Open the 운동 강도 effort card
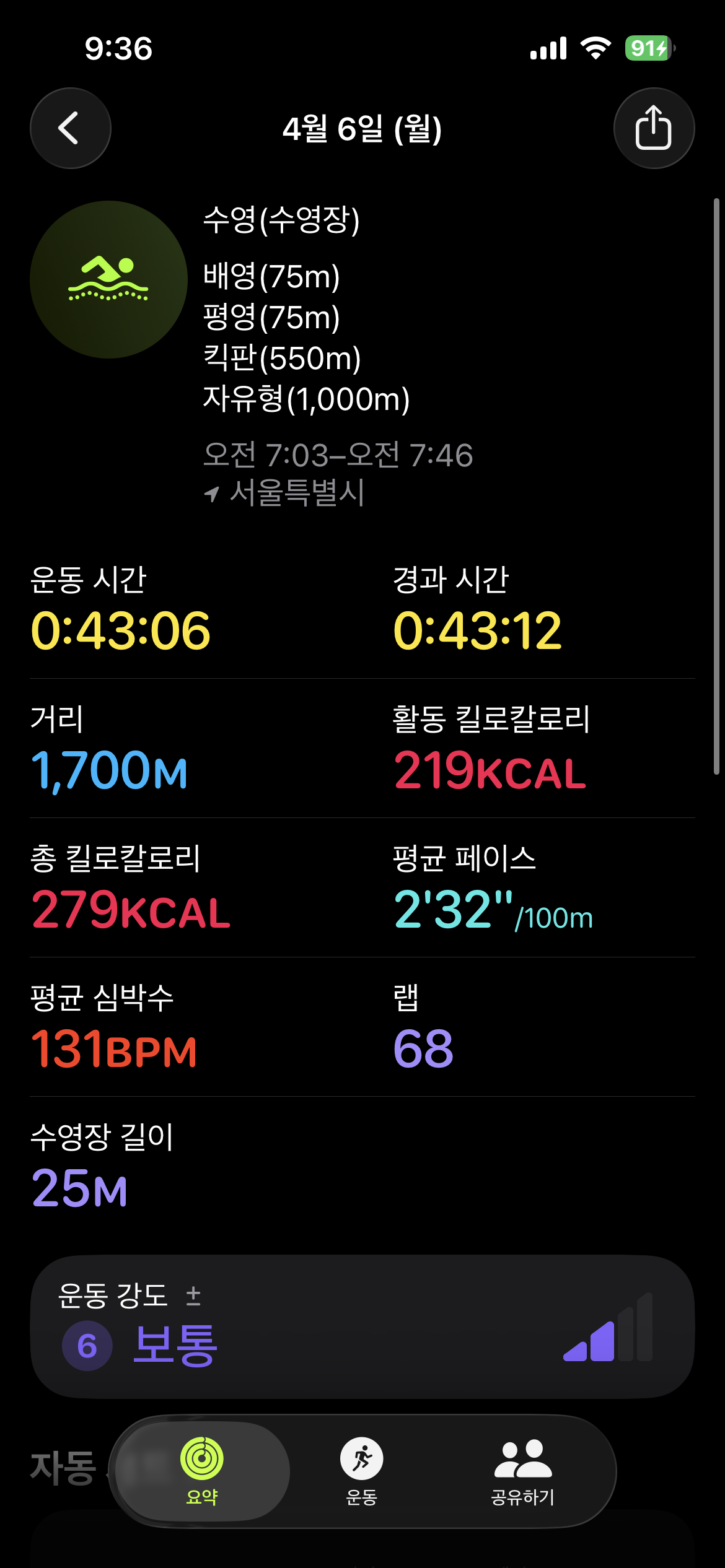This screenshot has height=1568, width=725. [x=362, y=1326]
